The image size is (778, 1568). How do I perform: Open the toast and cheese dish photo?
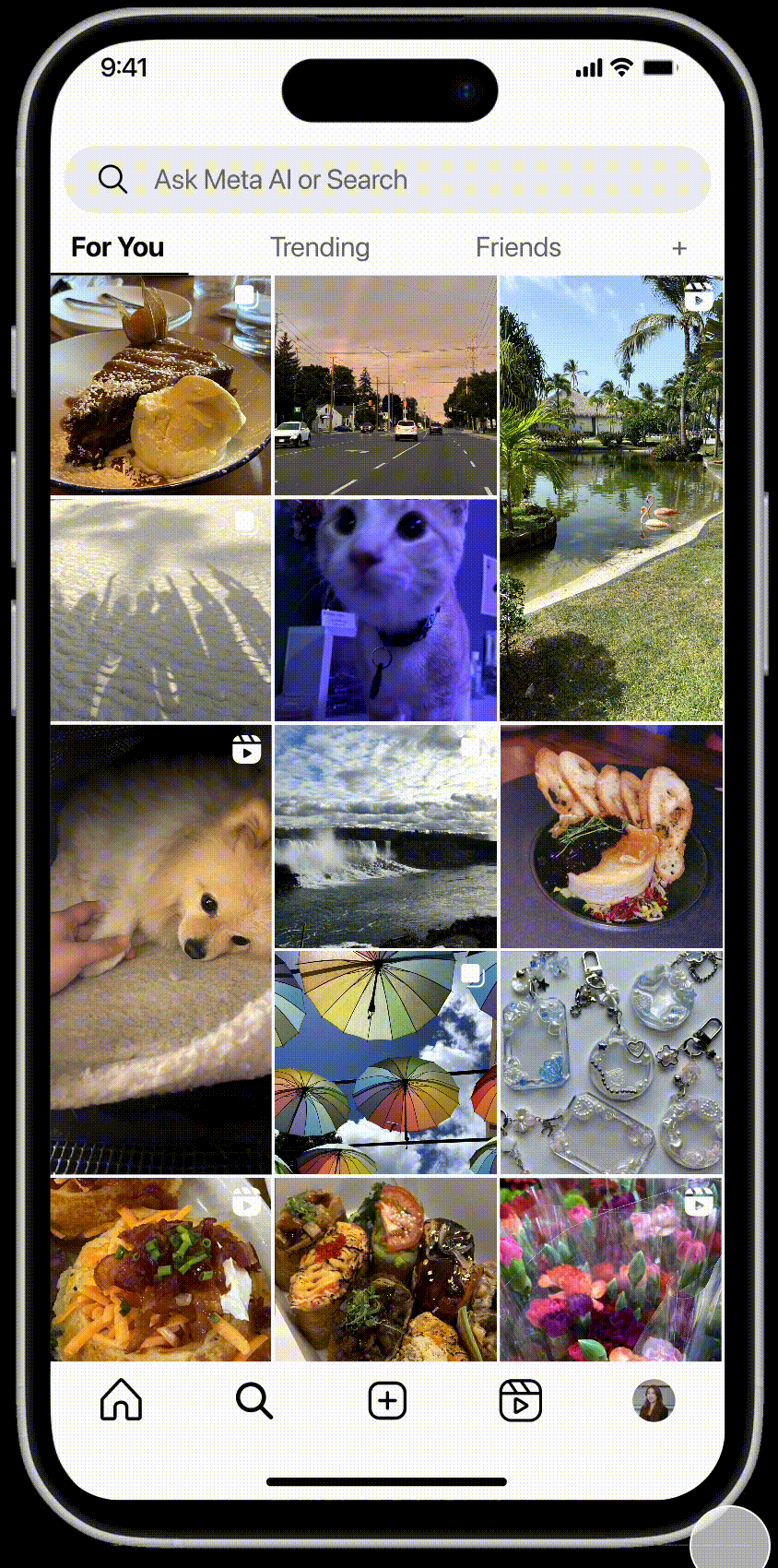click(610, 836)
